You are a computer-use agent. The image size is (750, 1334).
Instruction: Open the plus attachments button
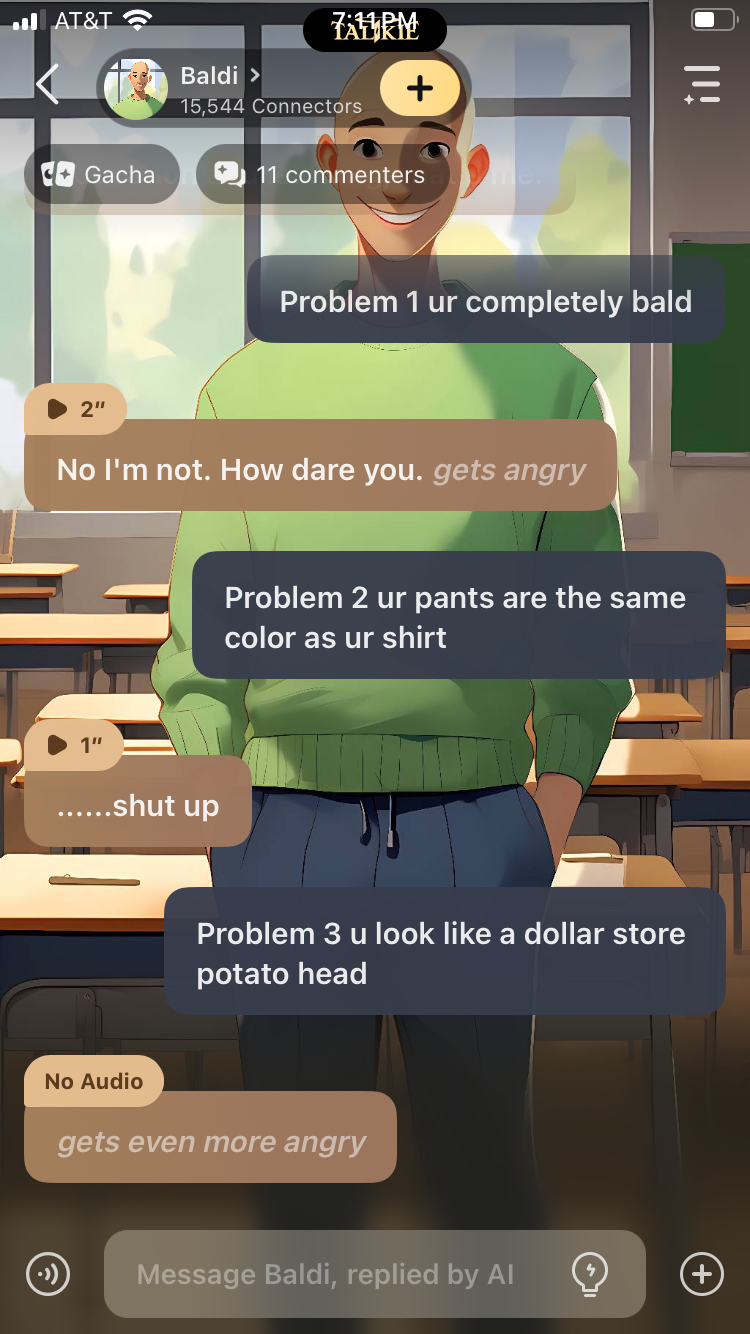coord(701,1274)
